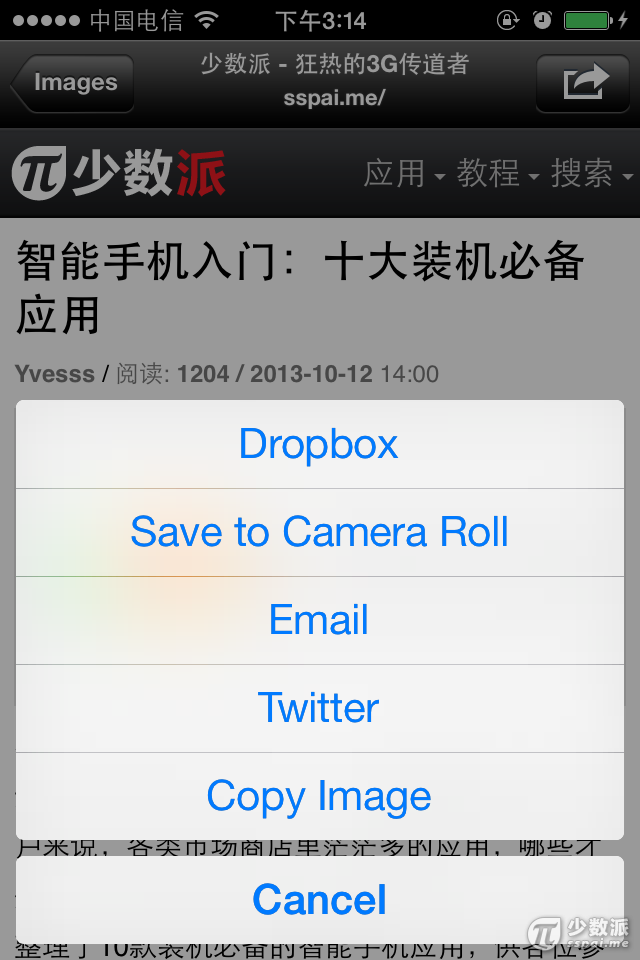Tap the share icon in the top bar
This screenshot has width=640, height=960.
585,83
